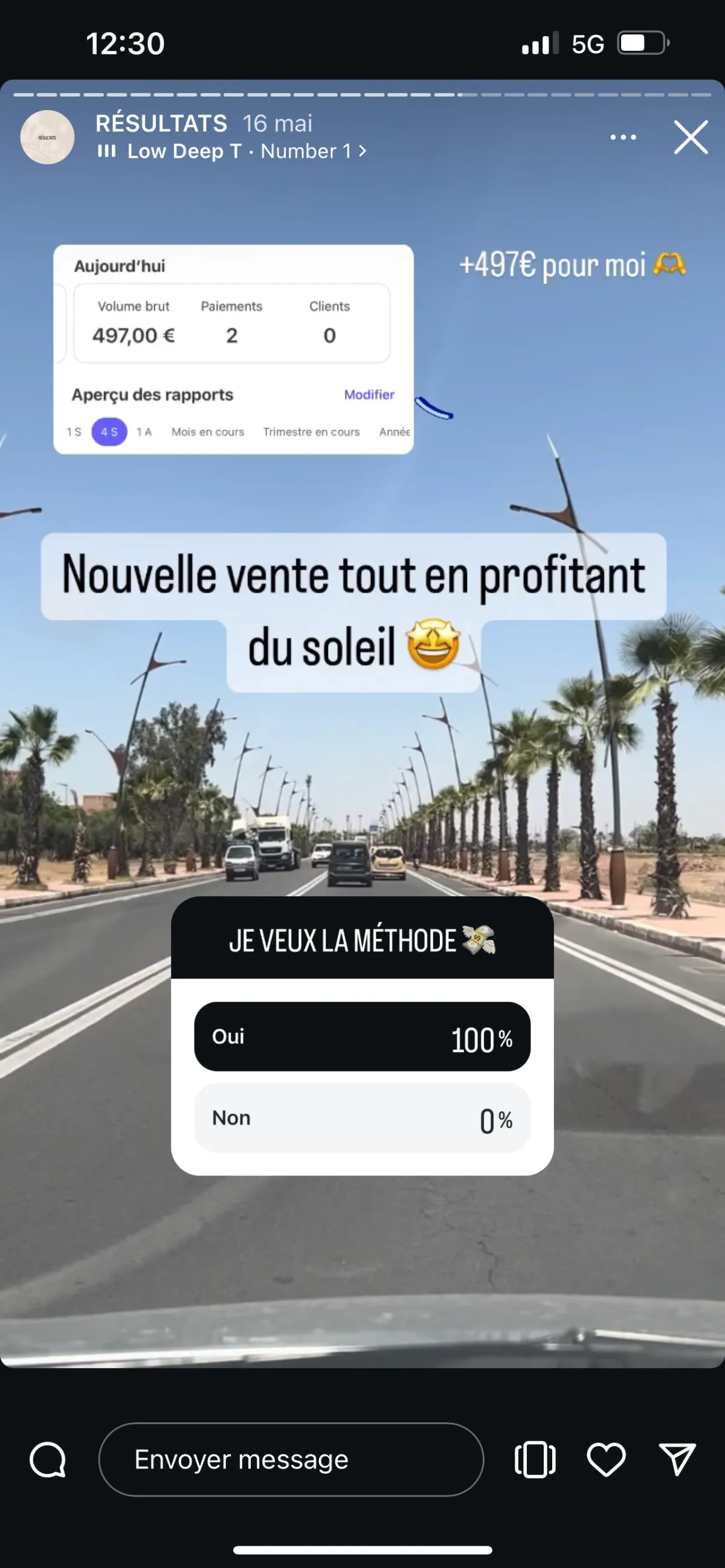
Task: Tap the Envoyer message field
Action: (x=291, y=1459)
